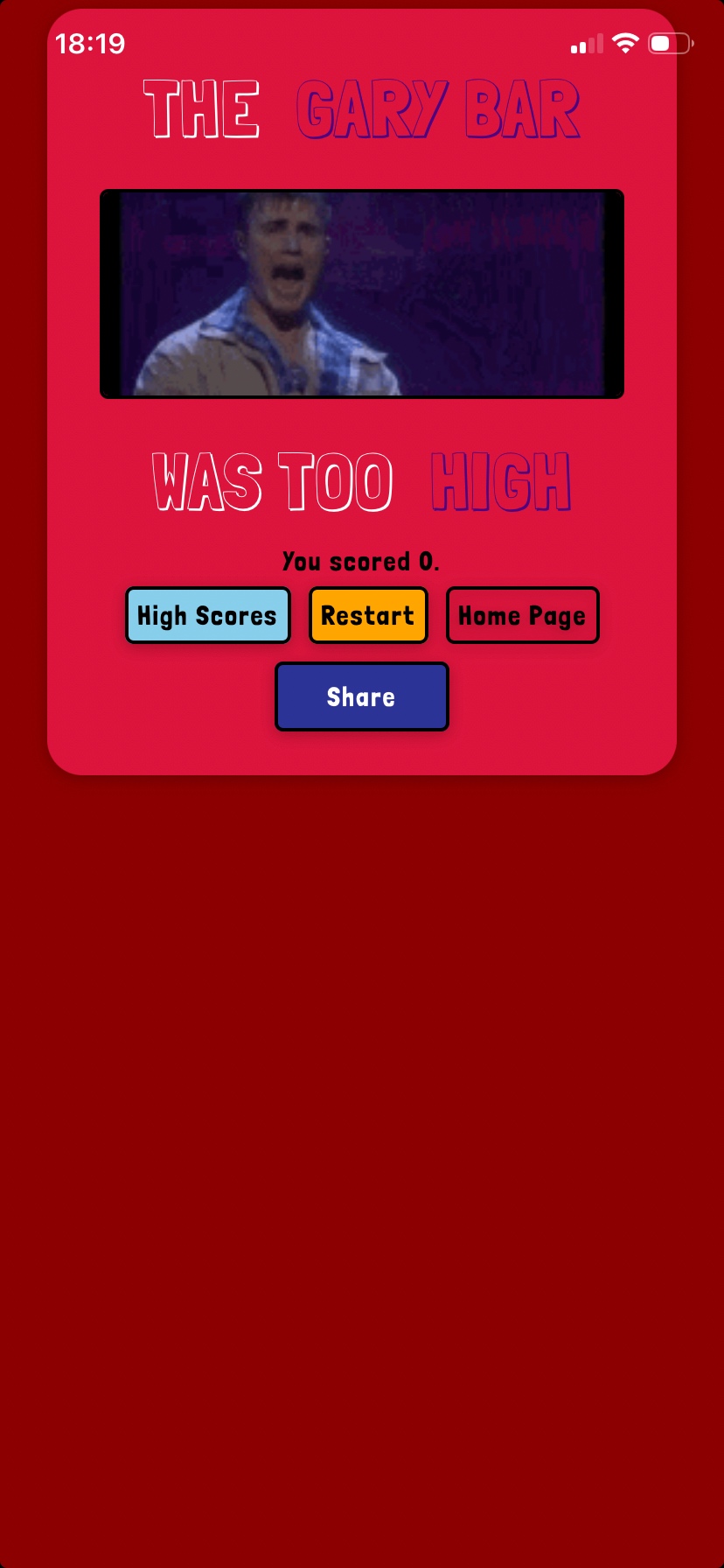The image size is (724, 1568).
Task: Restart the game
Action: click(368, 615)
